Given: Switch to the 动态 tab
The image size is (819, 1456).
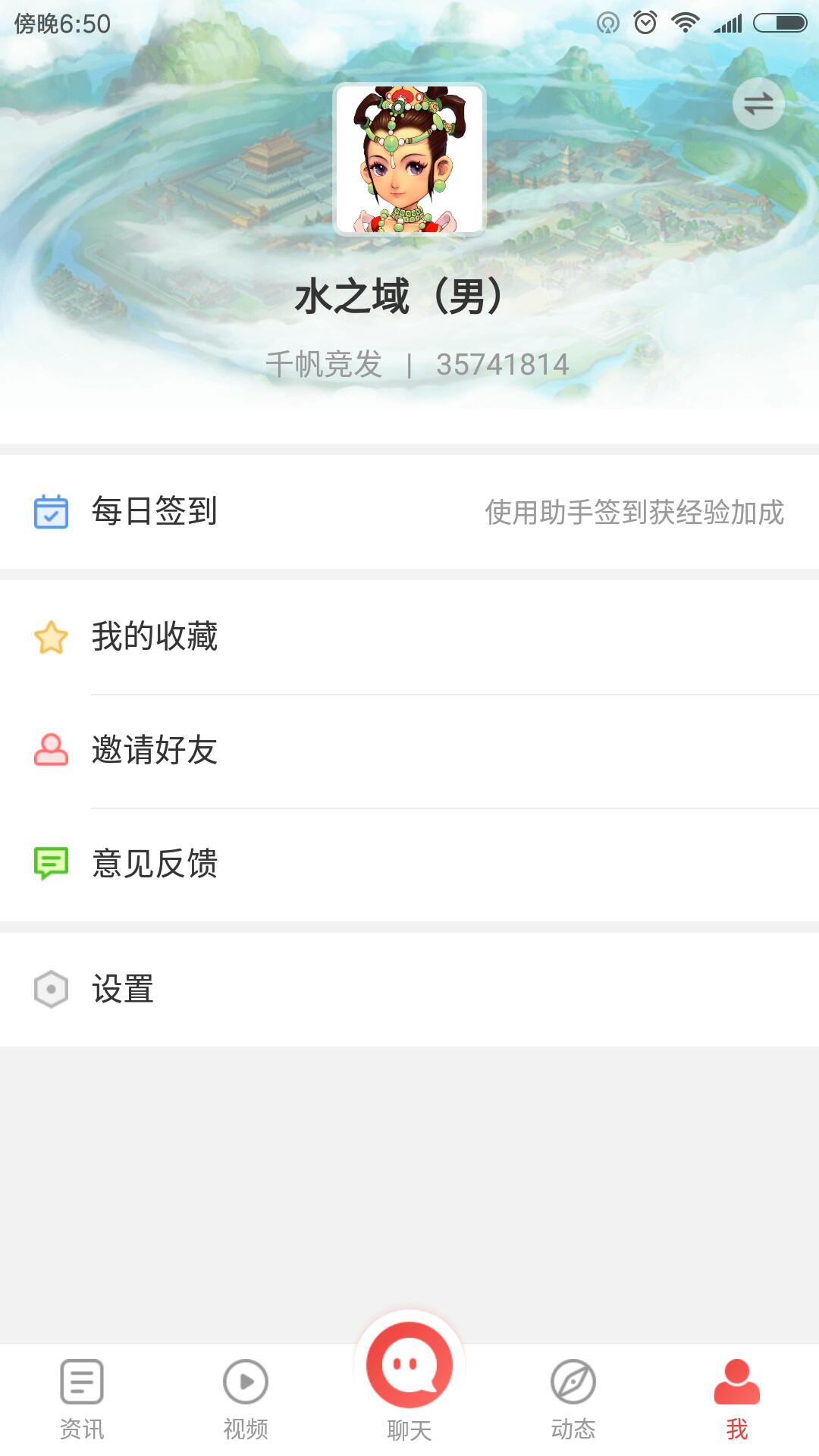Looking at the screenshot, I should (573, 1399).
